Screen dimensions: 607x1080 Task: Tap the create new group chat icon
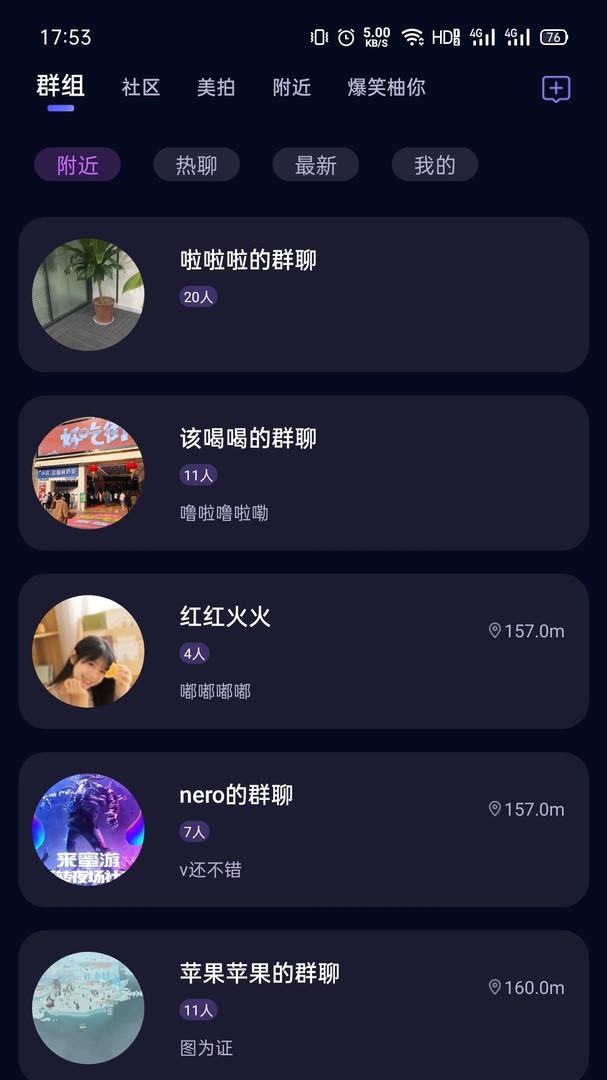(556, 89)
